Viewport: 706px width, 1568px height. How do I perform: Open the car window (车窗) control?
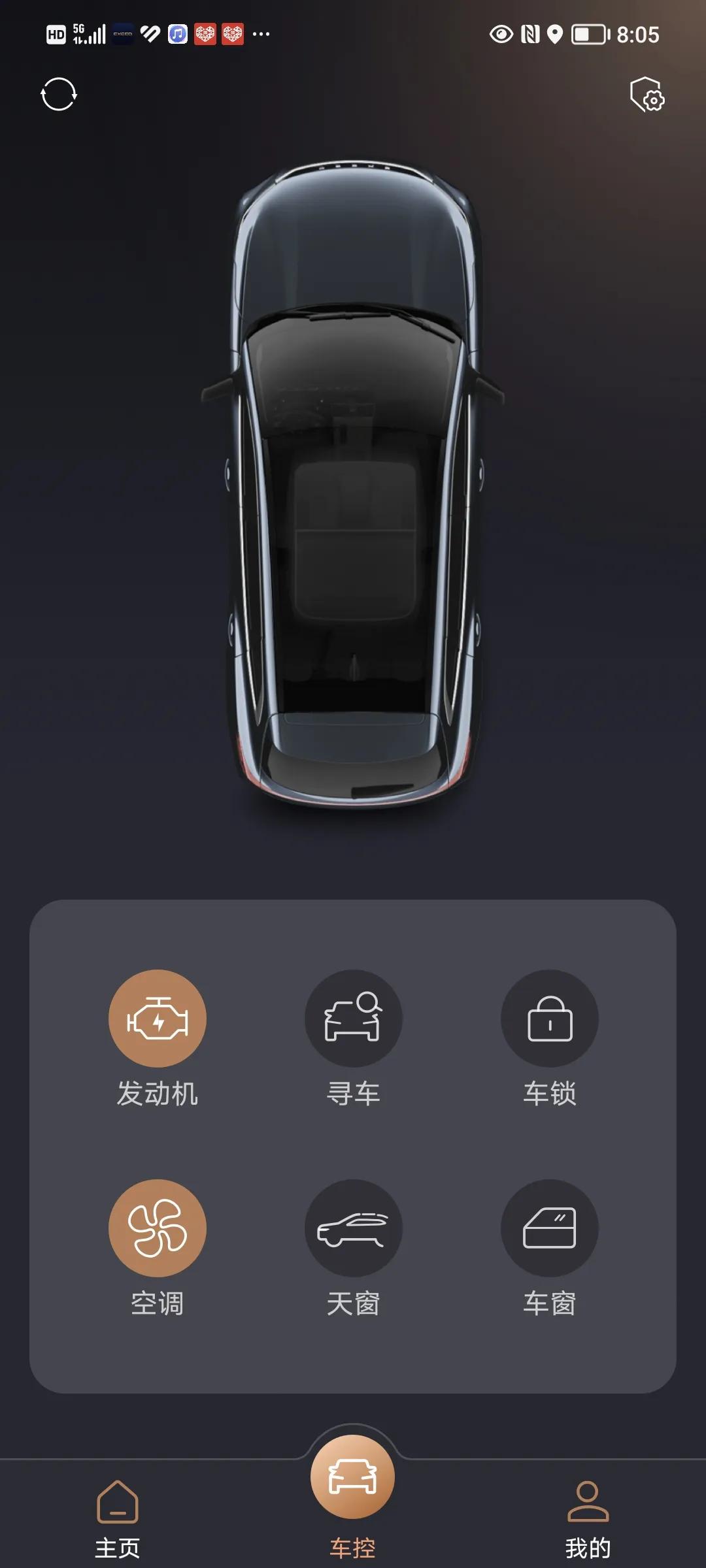coord(549,1228)
